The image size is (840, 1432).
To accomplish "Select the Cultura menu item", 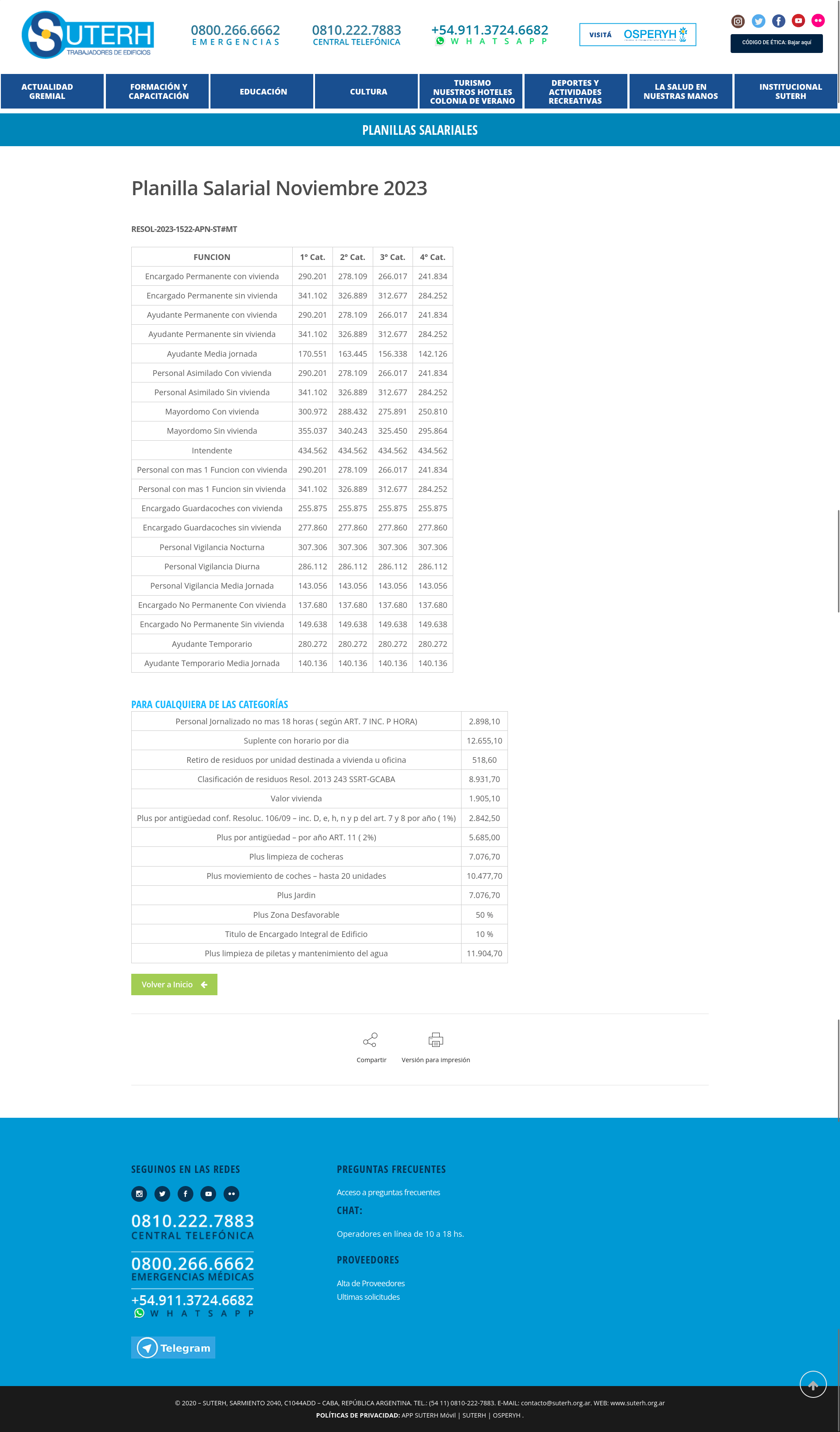I will pos(367,91).
